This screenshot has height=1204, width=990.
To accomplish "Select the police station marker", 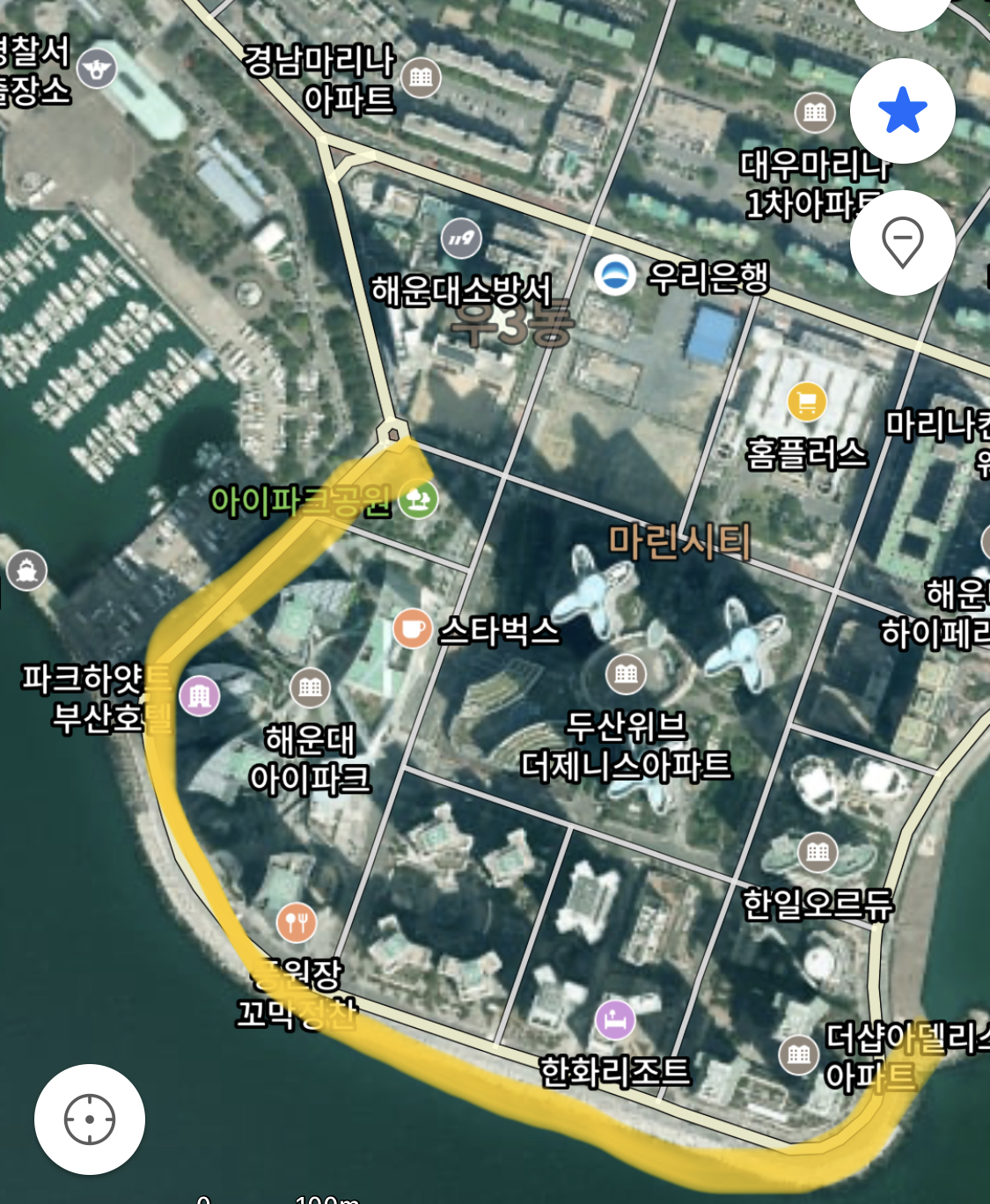I will pyautogui.click(x=96, y=68).
